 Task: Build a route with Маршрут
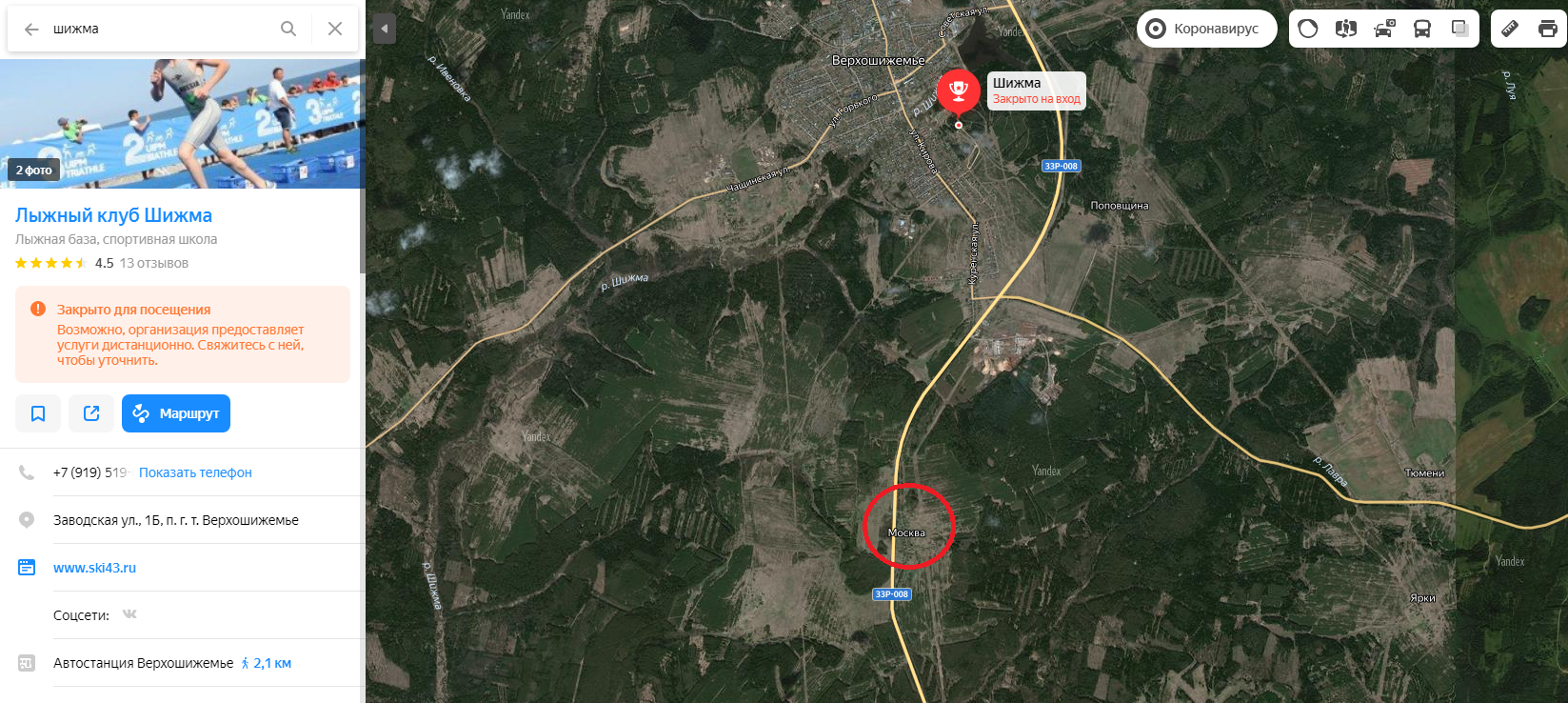pos(176,413)
